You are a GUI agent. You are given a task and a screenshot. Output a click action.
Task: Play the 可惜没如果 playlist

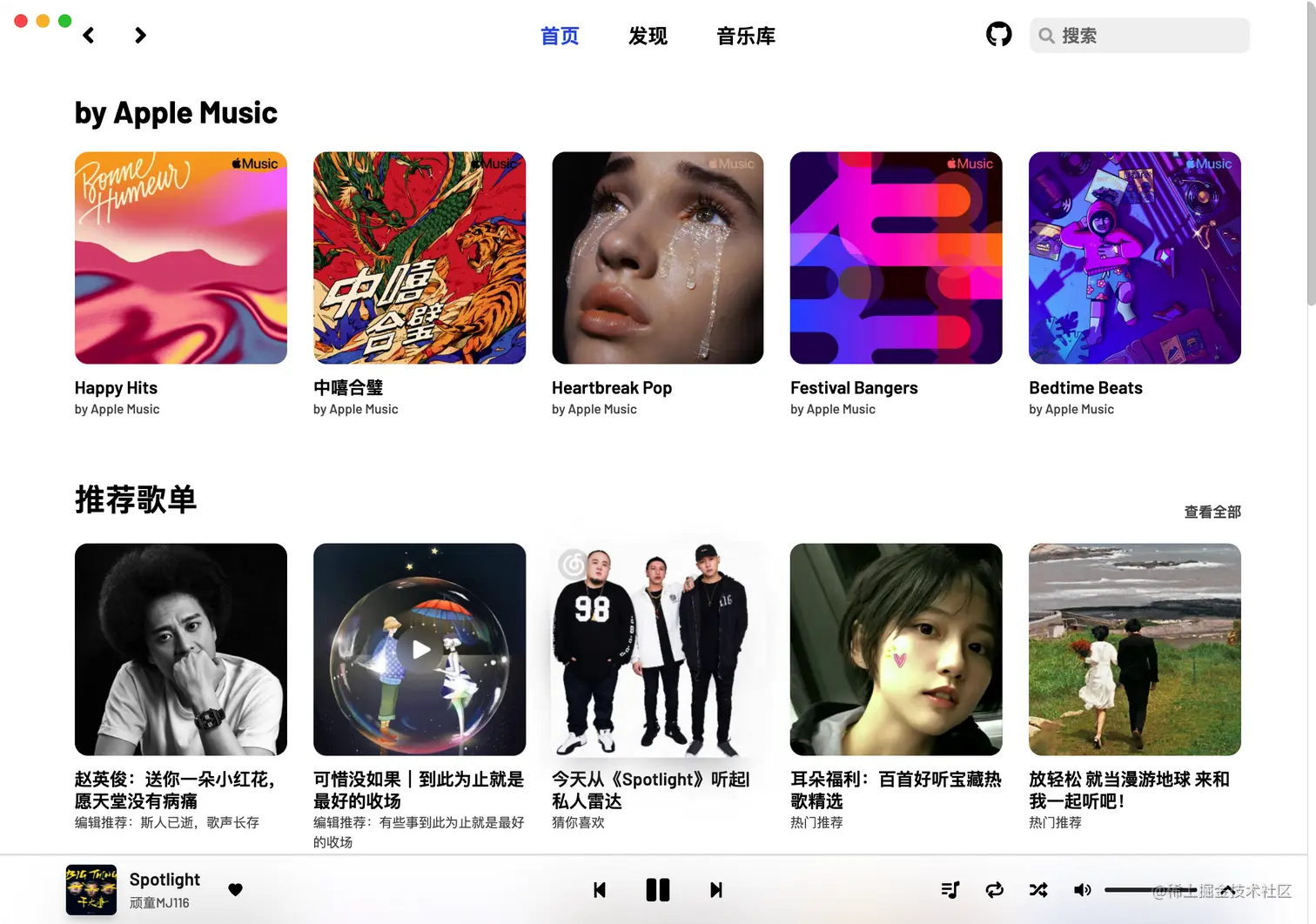click(x=420, y=650)
